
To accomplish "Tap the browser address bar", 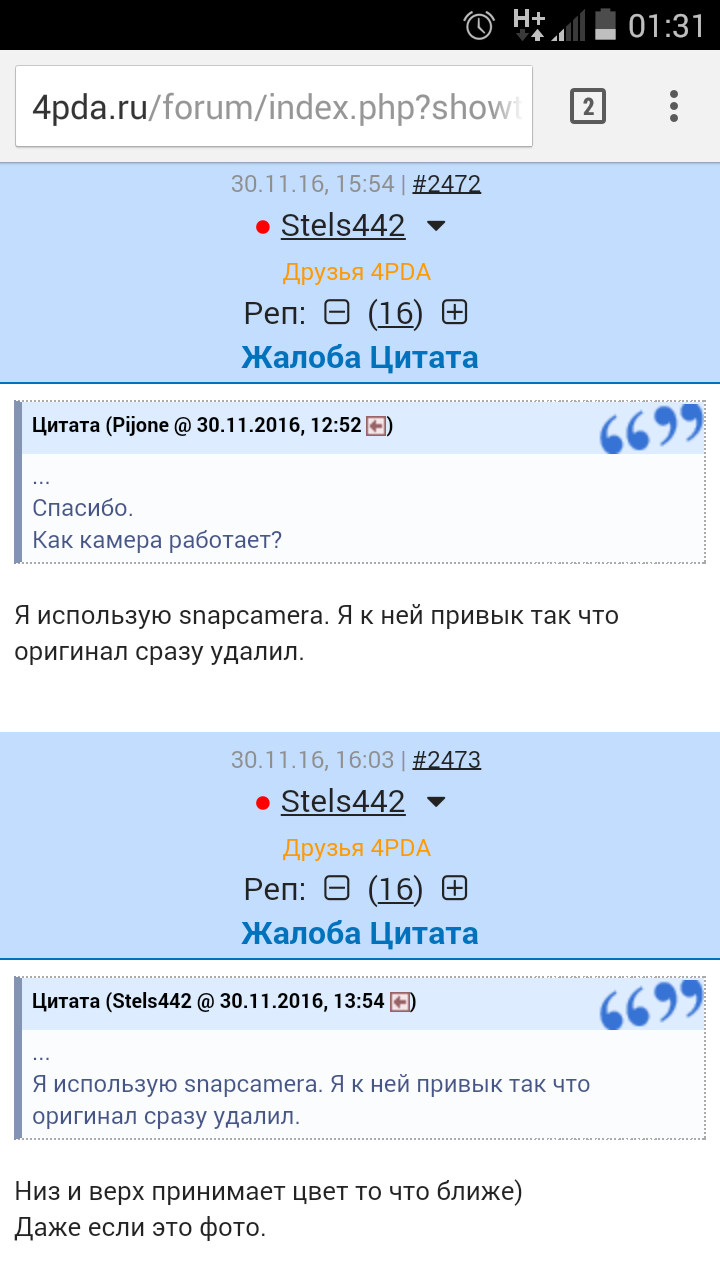I will point(273,107).
